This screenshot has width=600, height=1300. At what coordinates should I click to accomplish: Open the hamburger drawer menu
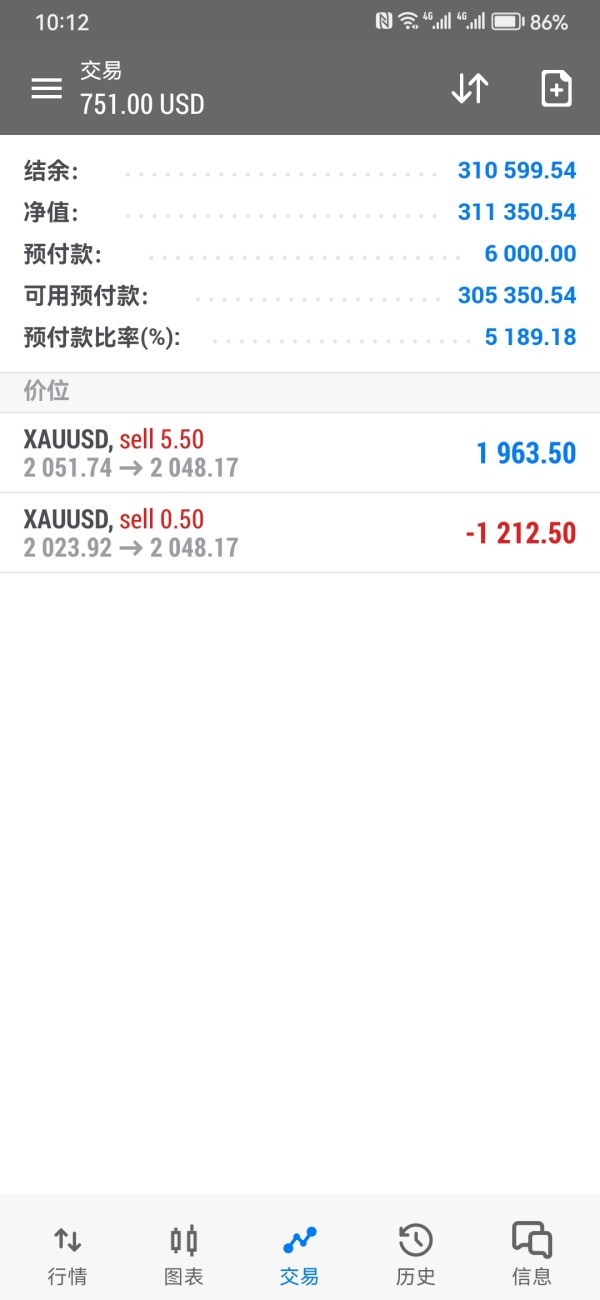coord(46,89)
